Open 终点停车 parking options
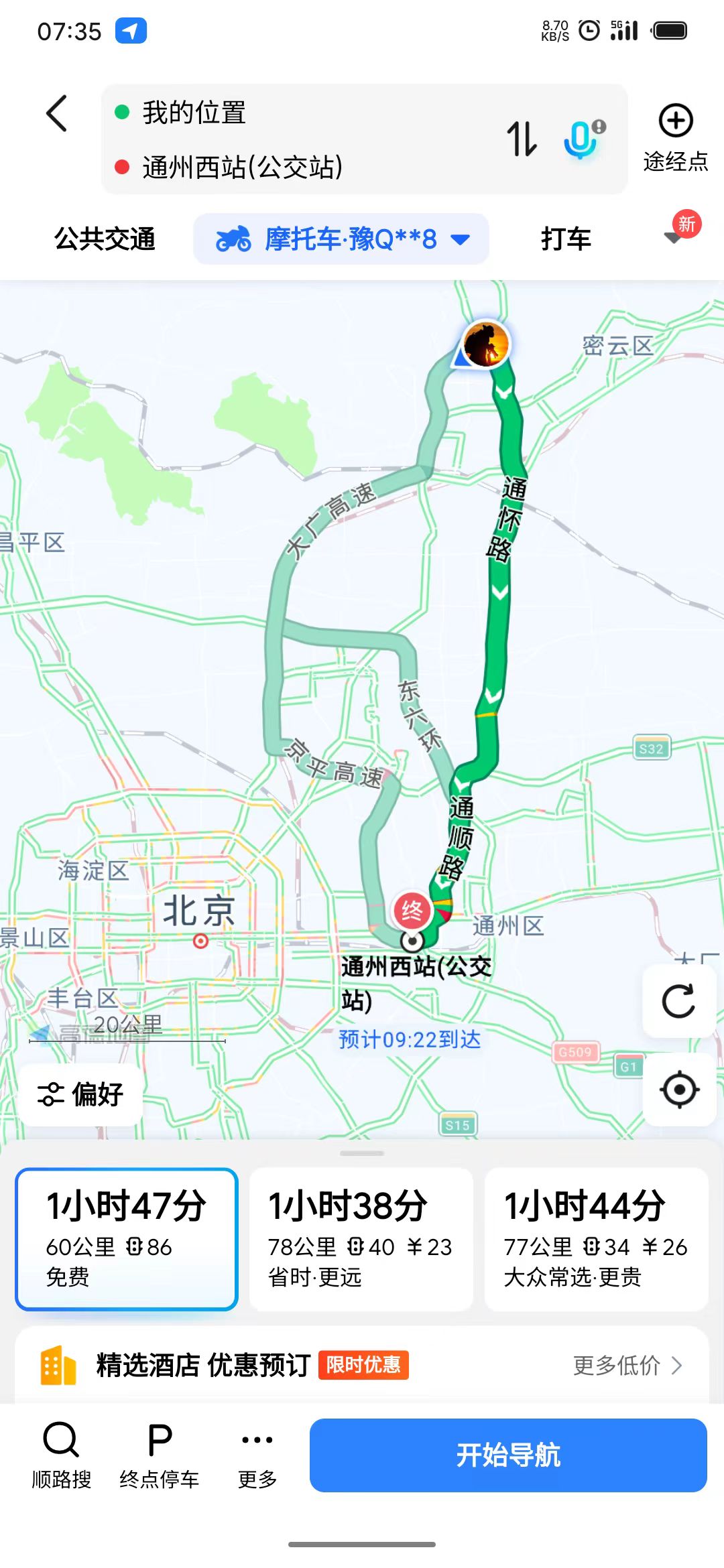Image resolution: width=724 pixels, height=1568 pixels. pyautogui.click(x=160, y=1455)
